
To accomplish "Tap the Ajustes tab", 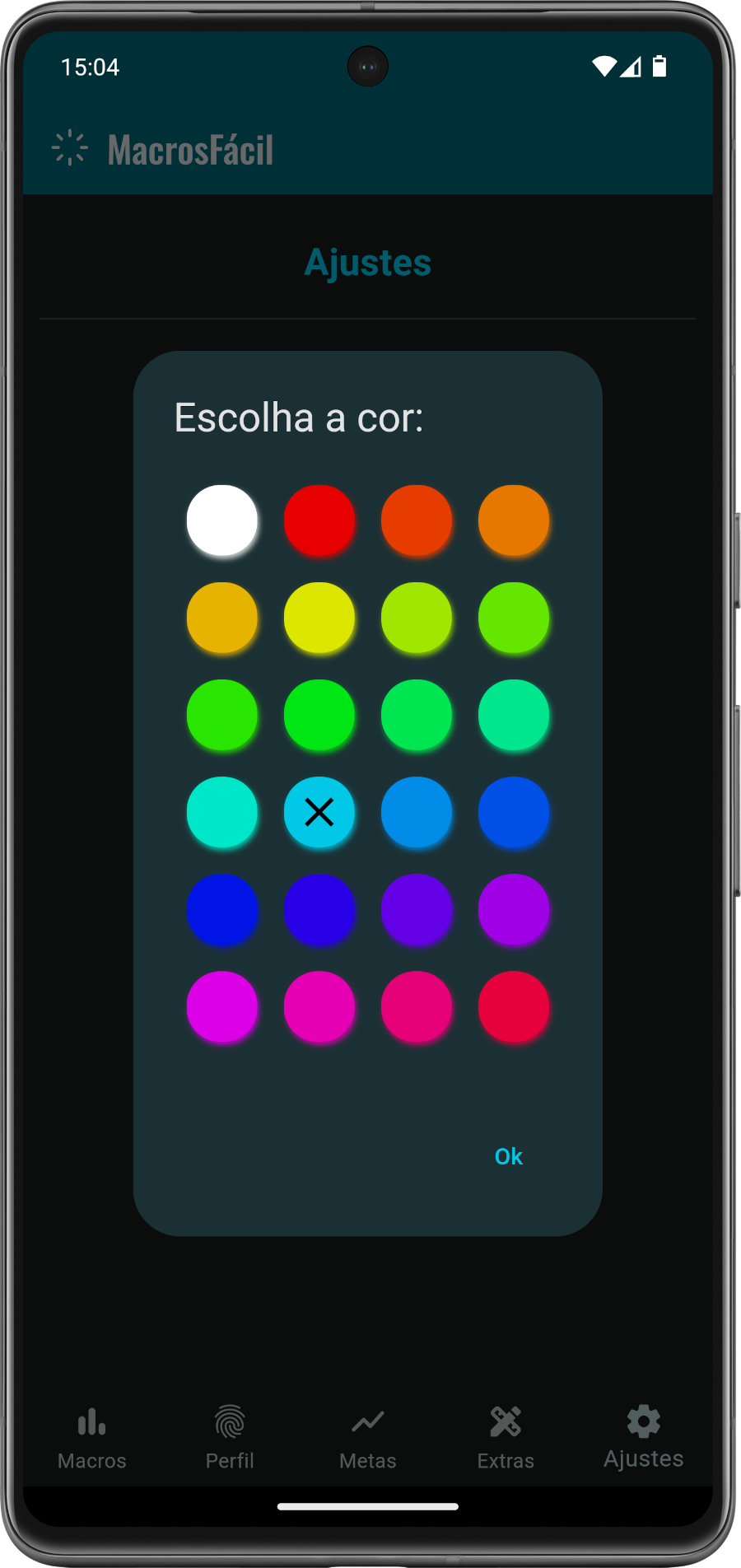I will pos(643,1438).
